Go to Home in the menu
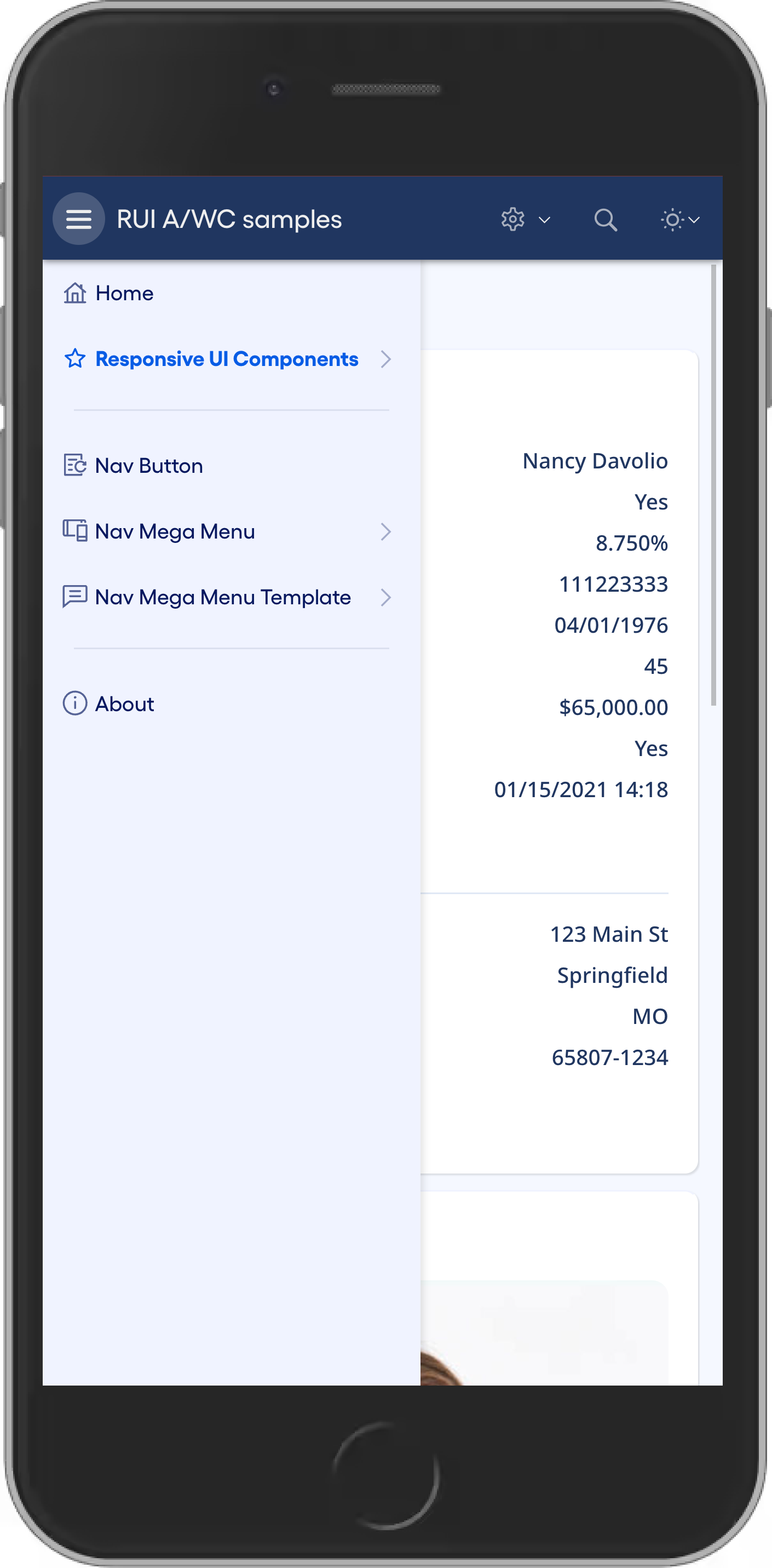This screenshot has width=772, height=1568. coord(124,294)
